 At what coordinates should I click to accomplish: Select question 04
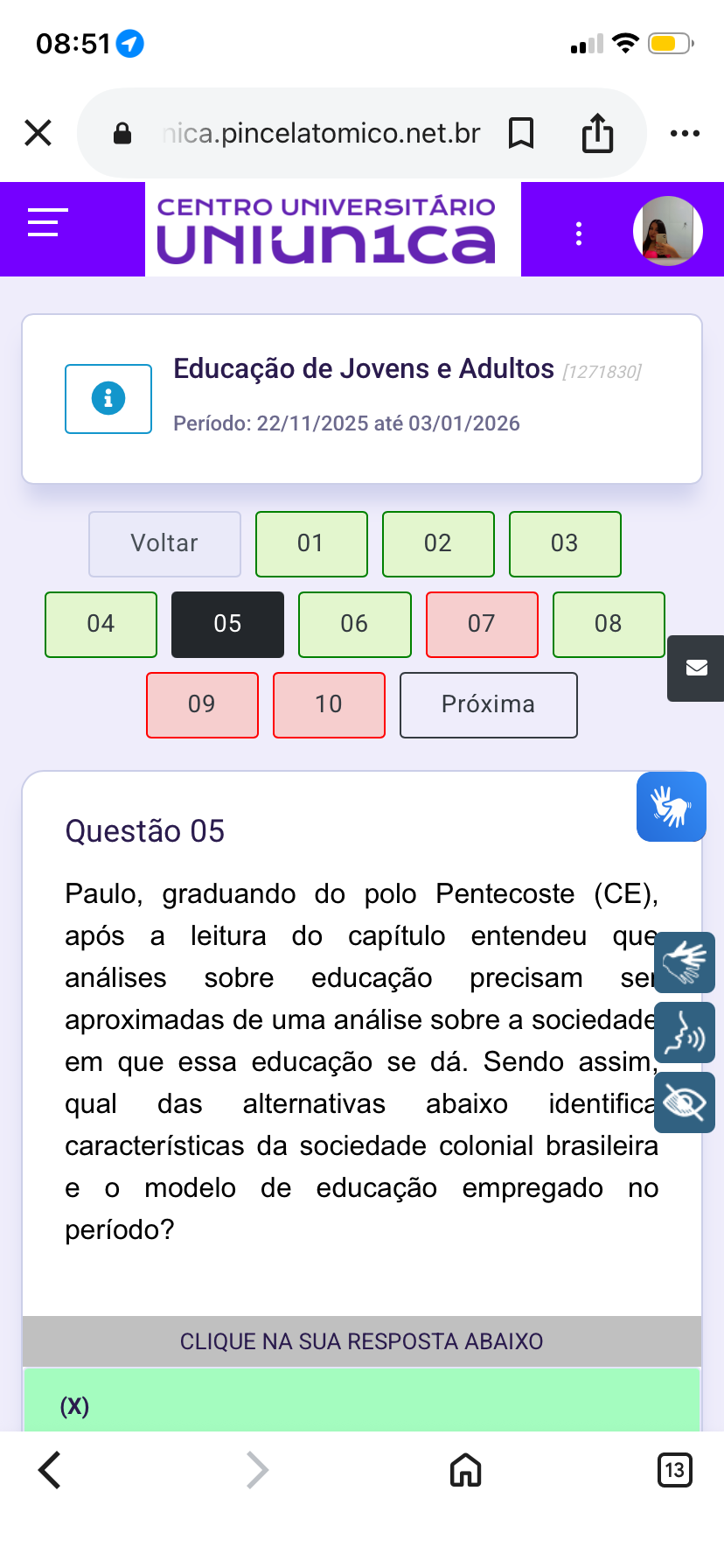[x=101, y=624]
